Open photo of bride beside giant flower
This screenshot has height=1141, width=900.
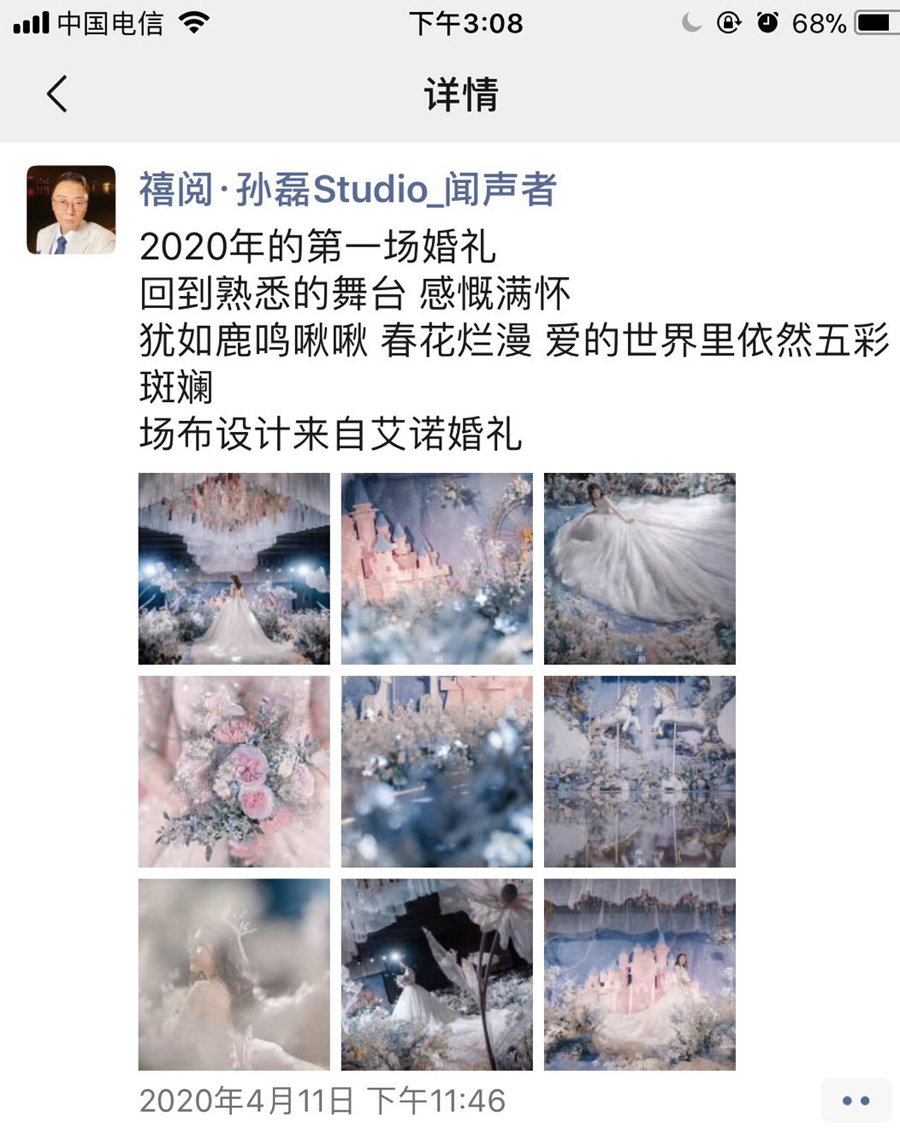click(x=437, y=974)
